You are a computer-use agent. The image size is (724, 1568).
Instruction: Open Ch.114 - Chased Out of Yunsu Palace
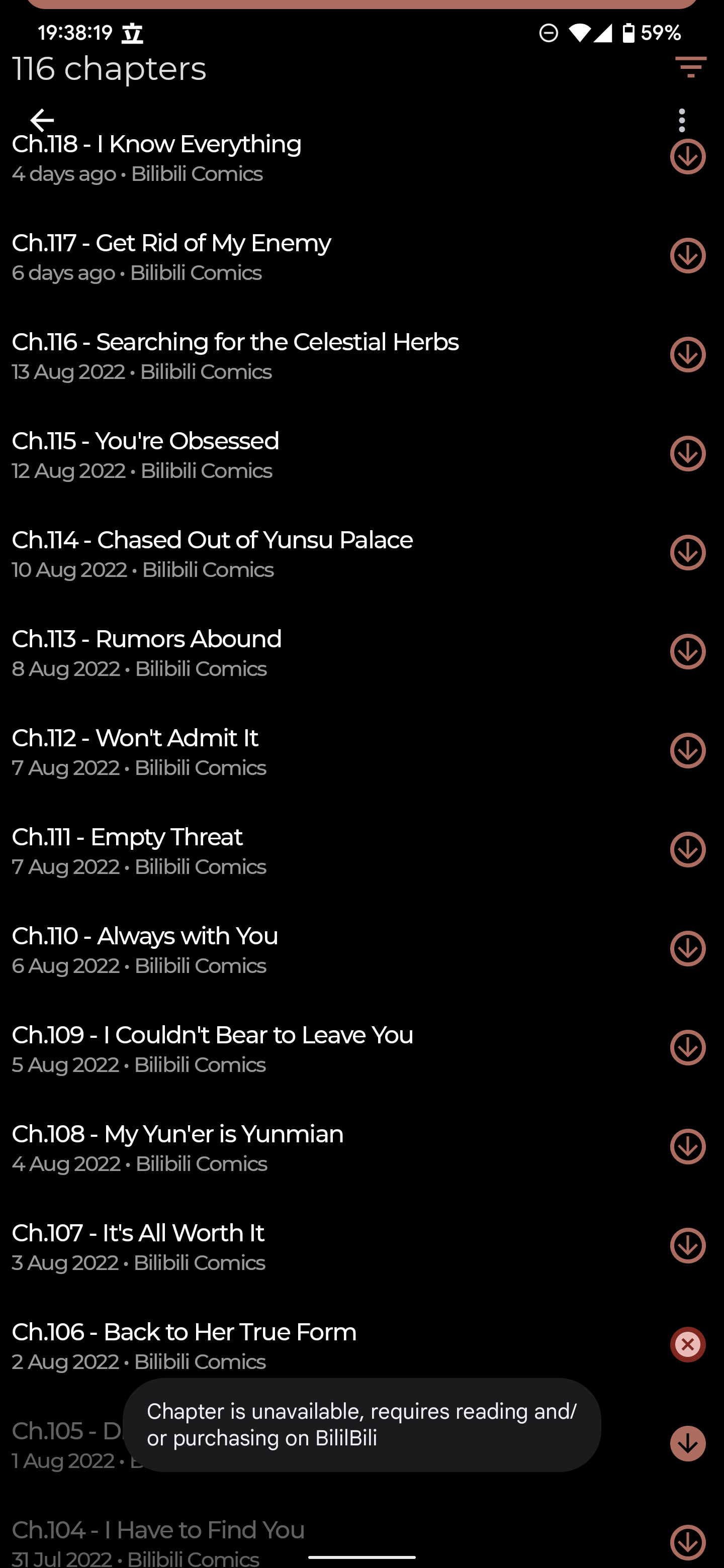pyautogui.click(x=212, y=553)
